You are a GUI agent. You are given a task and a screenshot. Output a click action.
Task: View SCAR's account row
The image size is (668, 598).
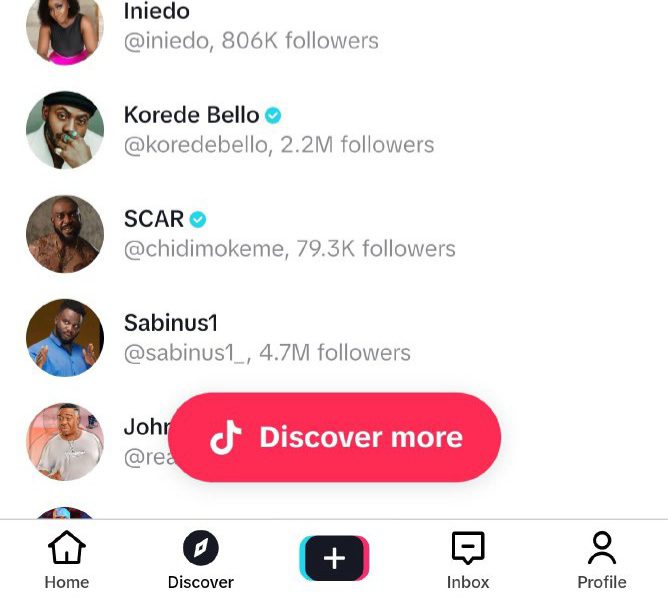coord(289,234)
